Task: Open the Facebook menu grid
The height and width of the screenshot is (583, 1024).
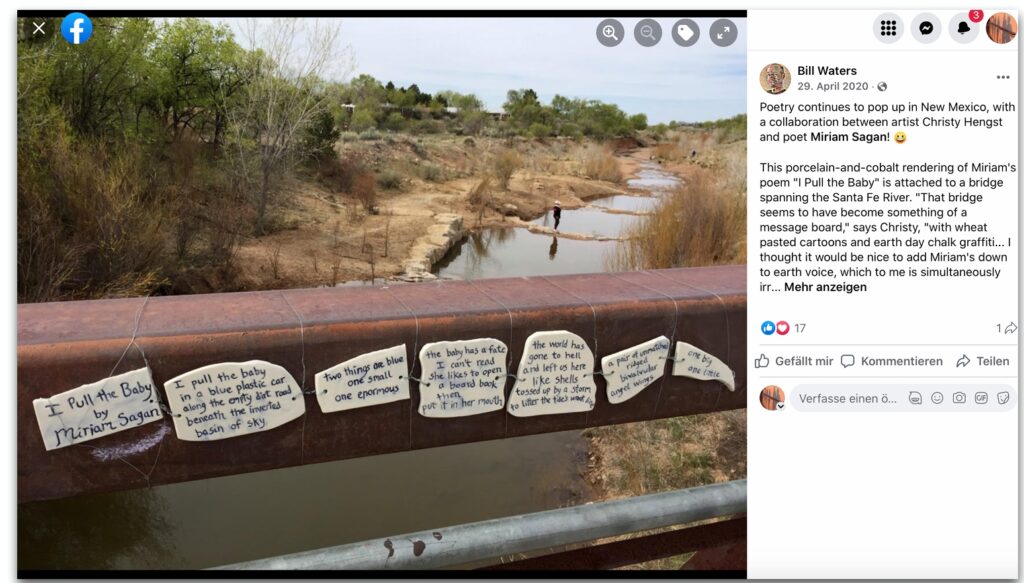Action: [888, 28]
